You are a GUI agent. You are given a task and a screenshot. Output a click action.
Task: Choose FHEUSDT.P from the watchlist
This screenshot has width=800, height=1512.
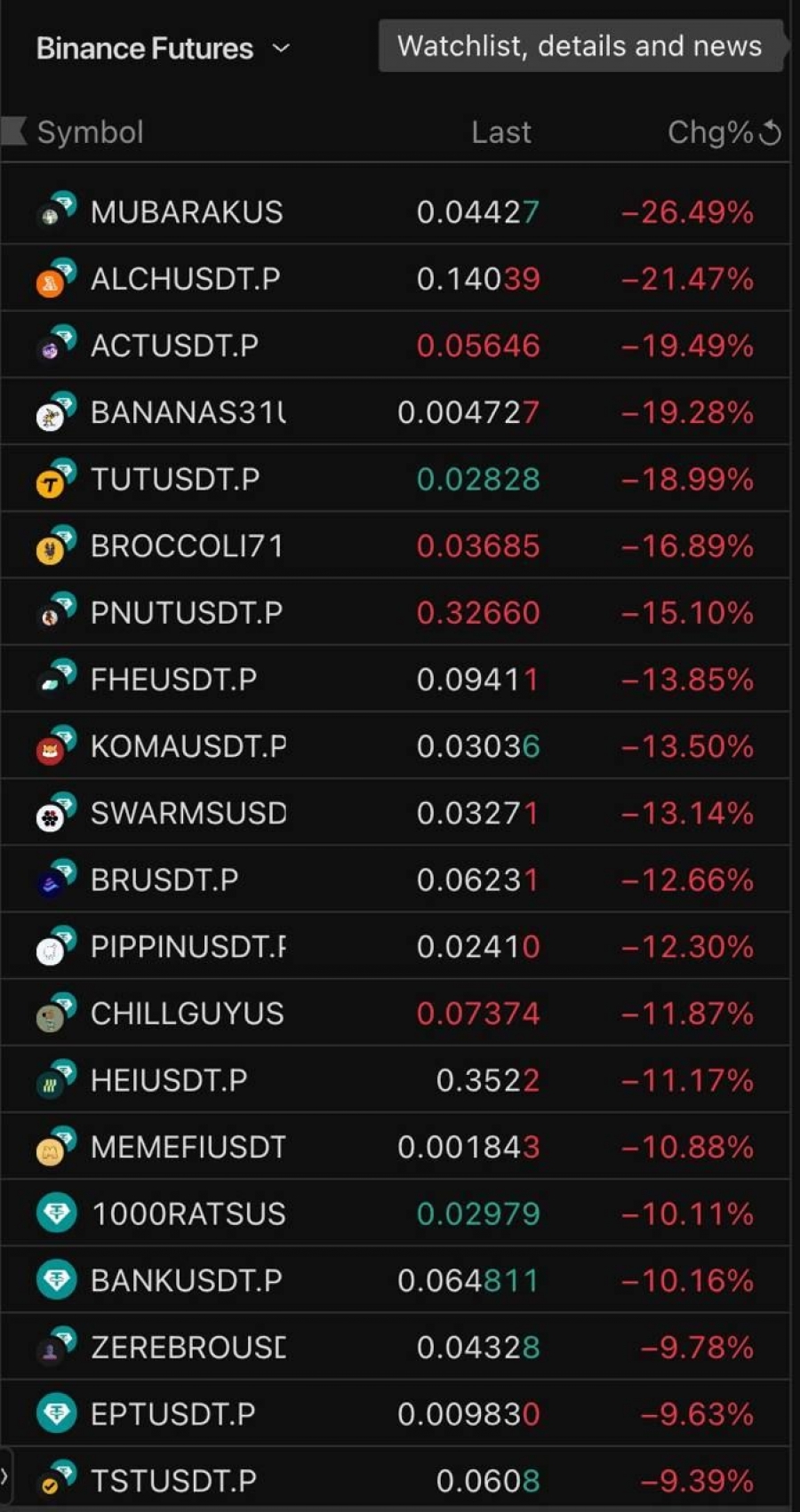pos(173,680)
